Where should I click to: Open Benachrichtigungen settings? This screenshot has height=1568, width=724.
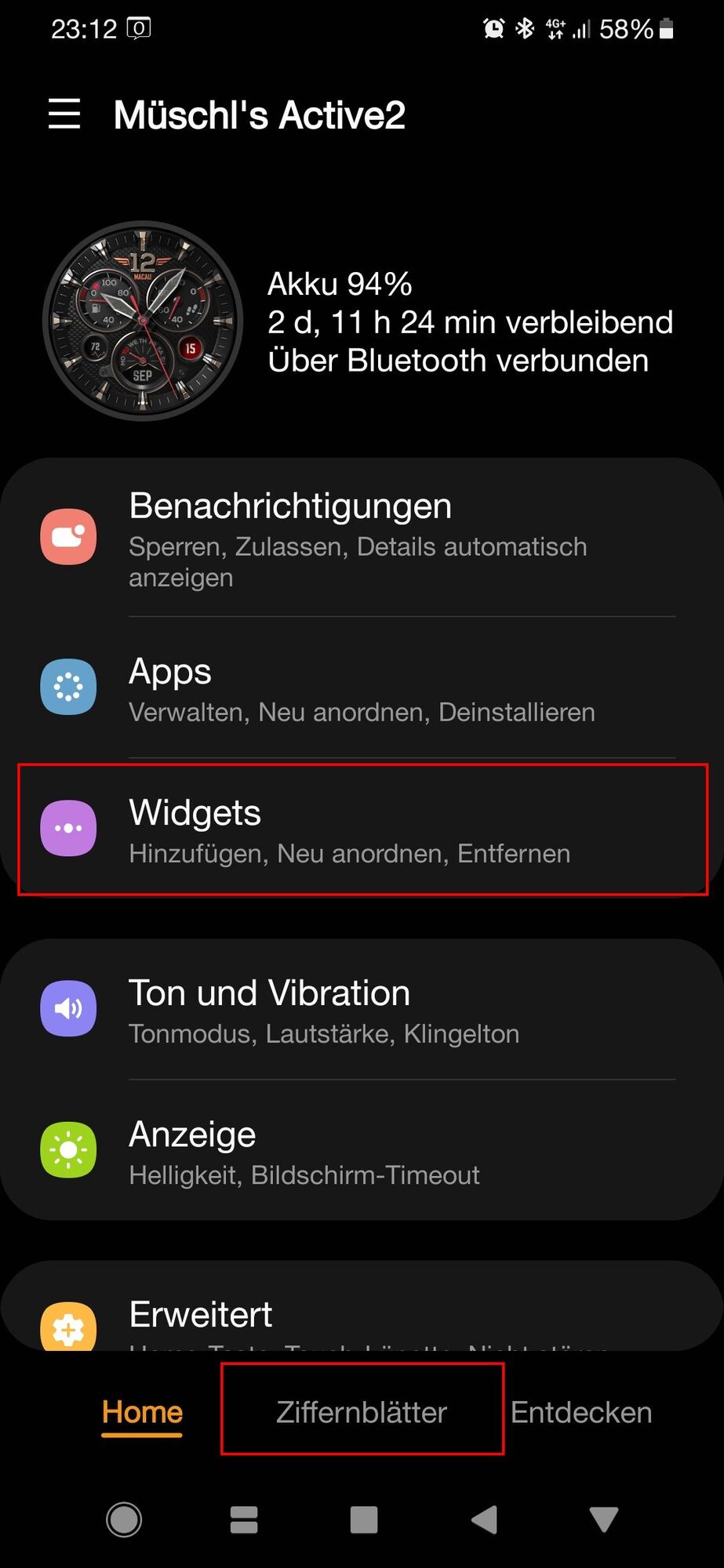tap(361, 538)
